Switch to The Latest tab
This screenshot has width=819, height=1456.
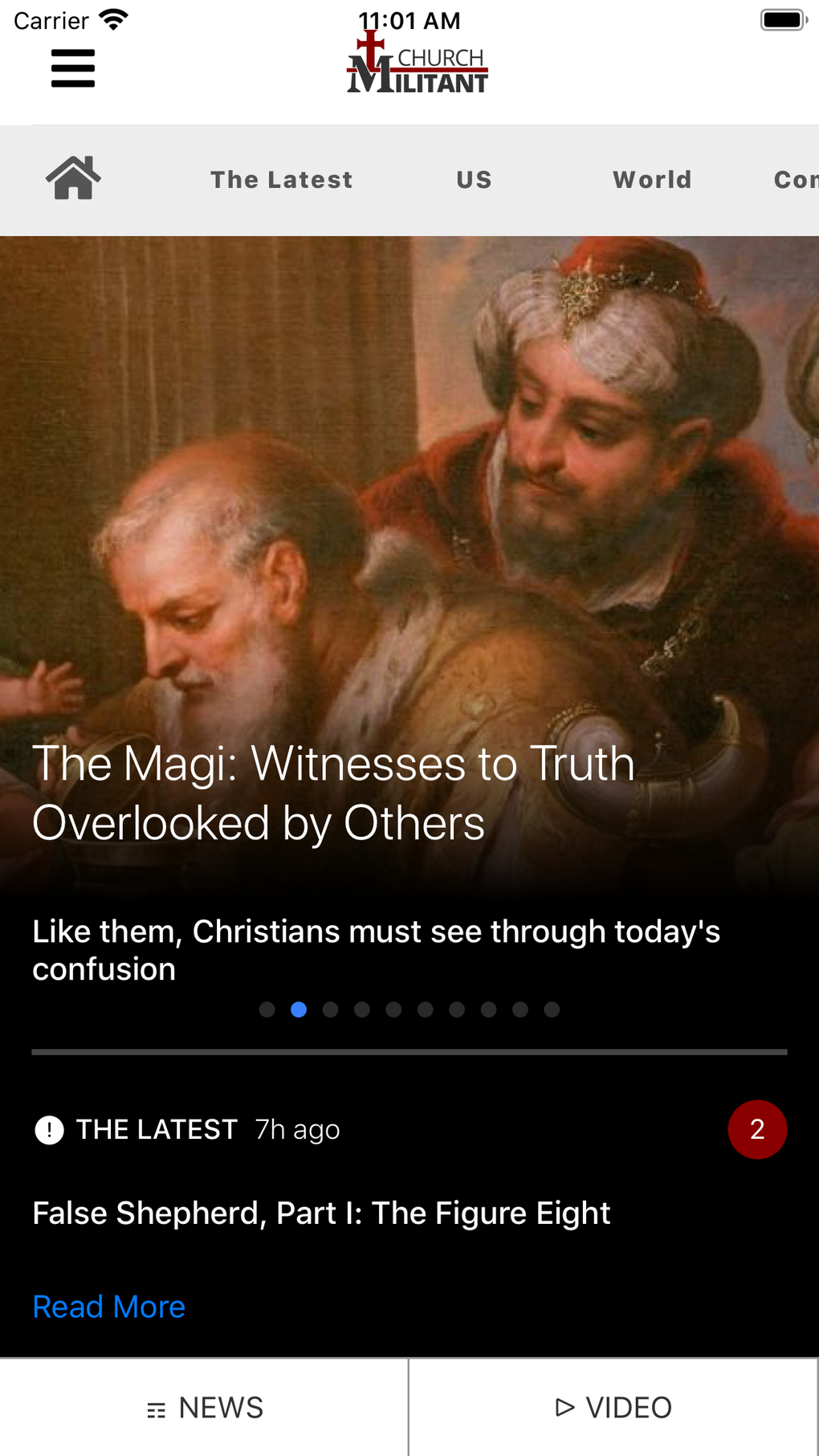pos(281,179)
